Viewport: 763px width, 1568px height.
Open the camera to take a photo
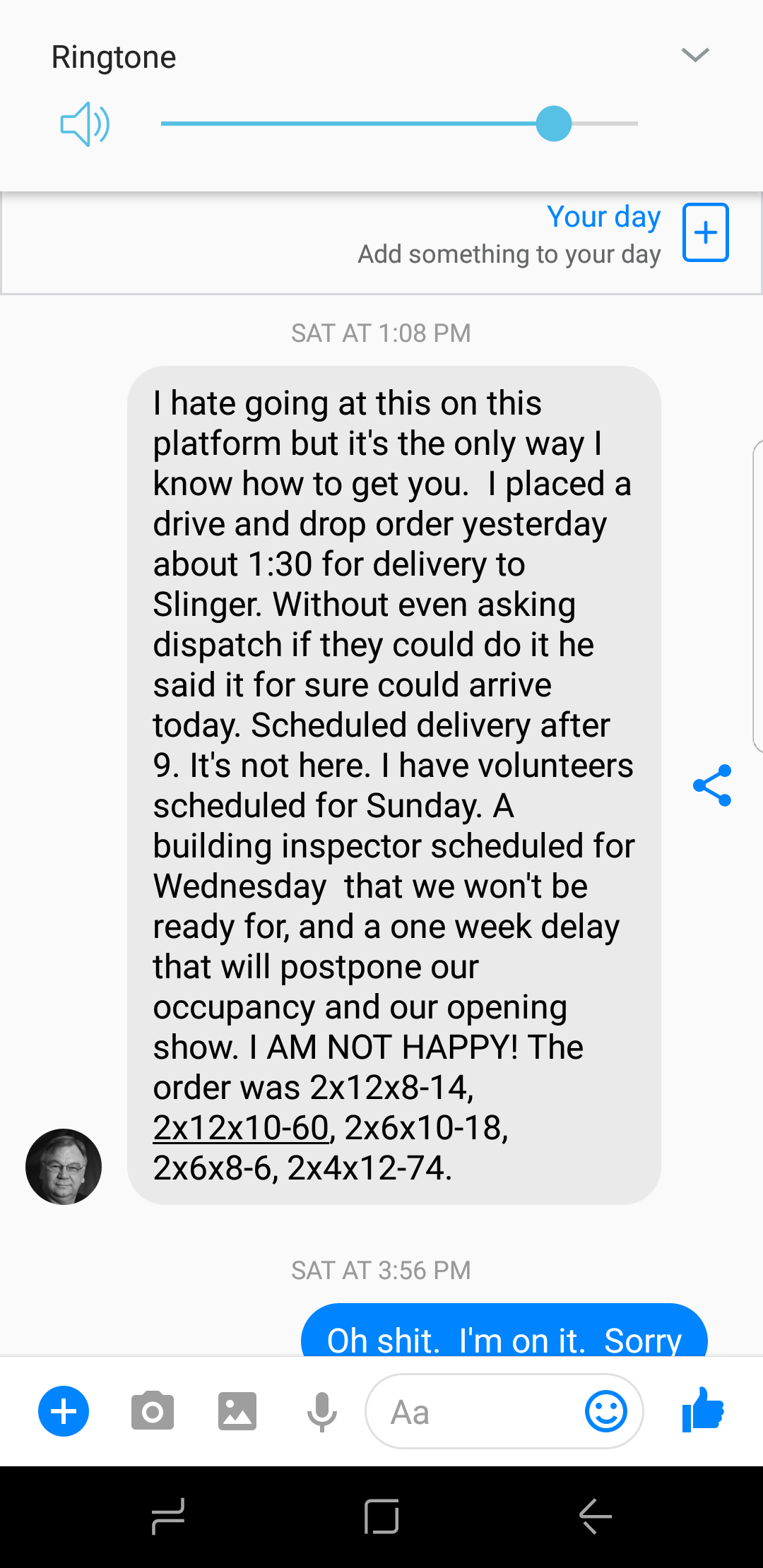pos(153,1411)
